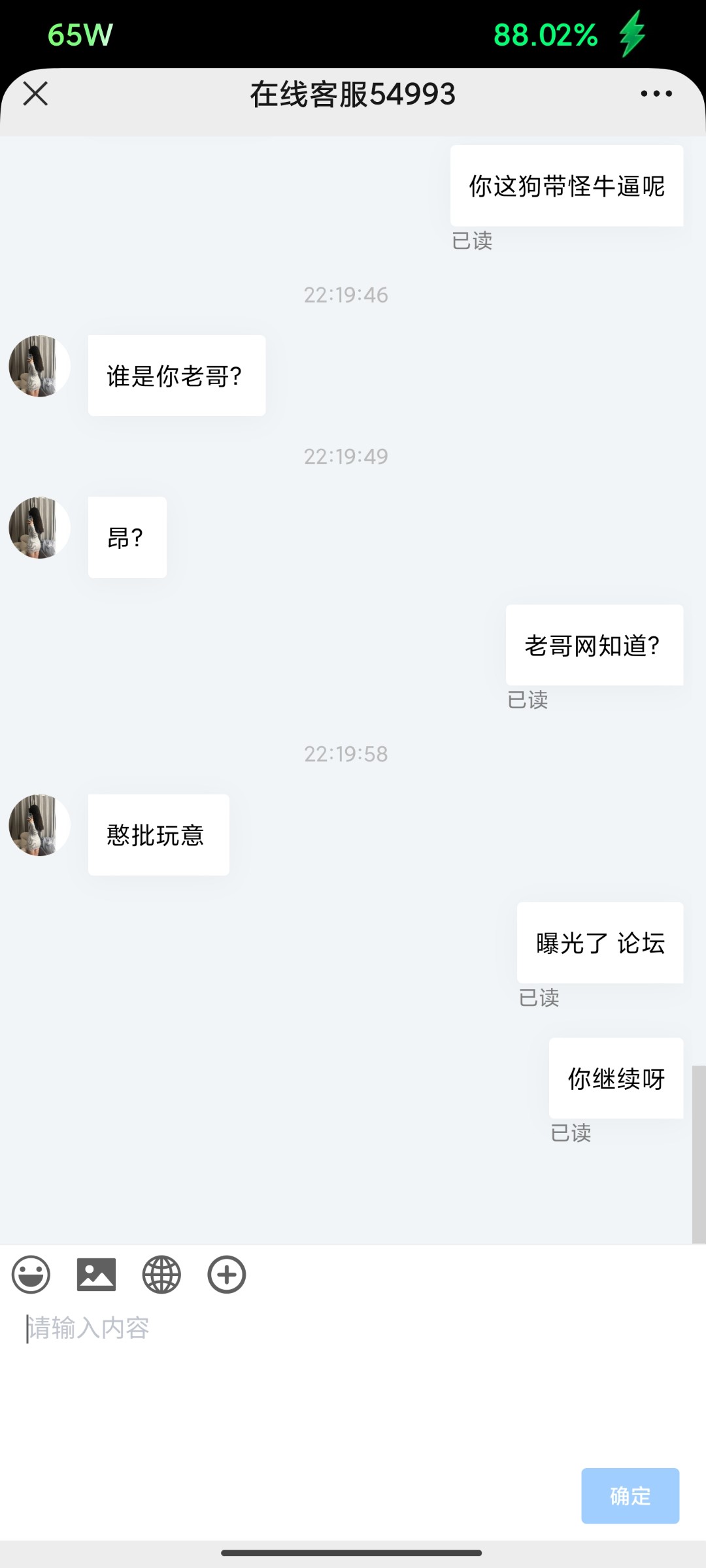
Task: Click the battery charging indicator
Action: (631, 32)
